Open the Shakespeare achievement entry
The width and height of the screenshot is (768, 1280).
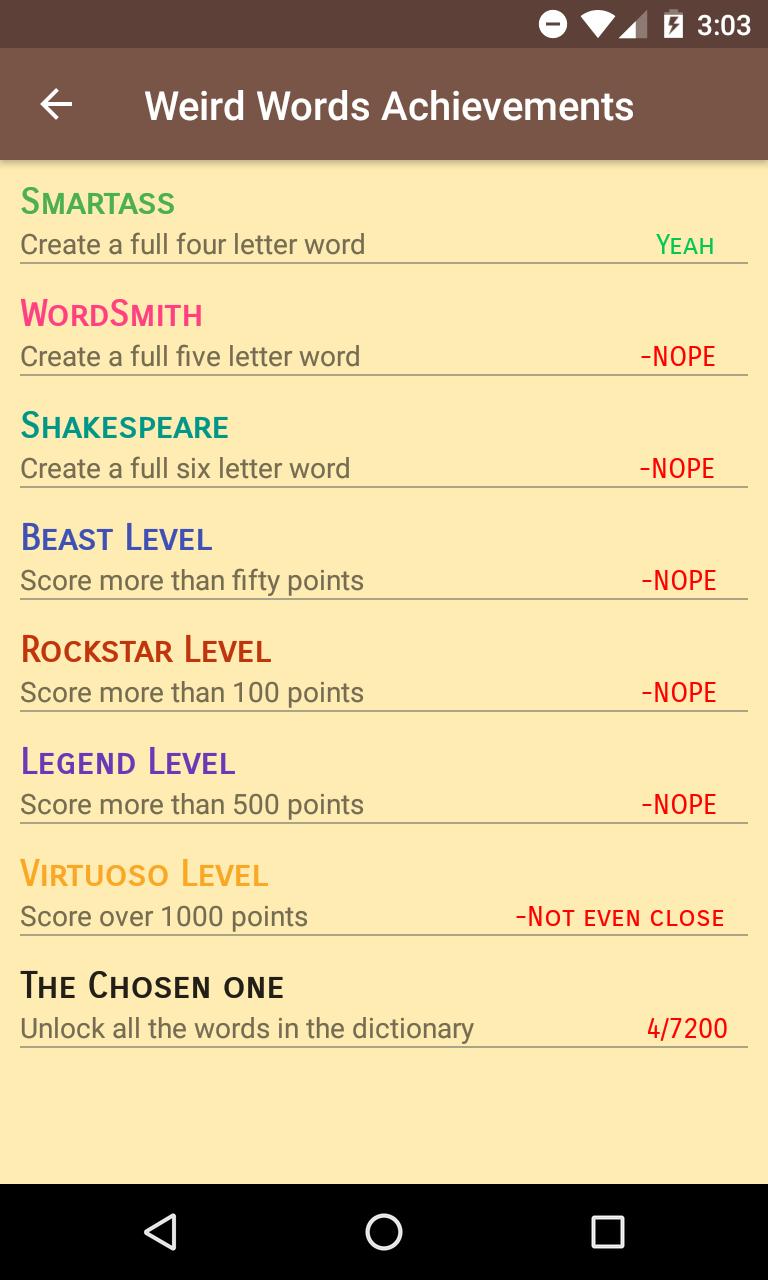(124, 426)
